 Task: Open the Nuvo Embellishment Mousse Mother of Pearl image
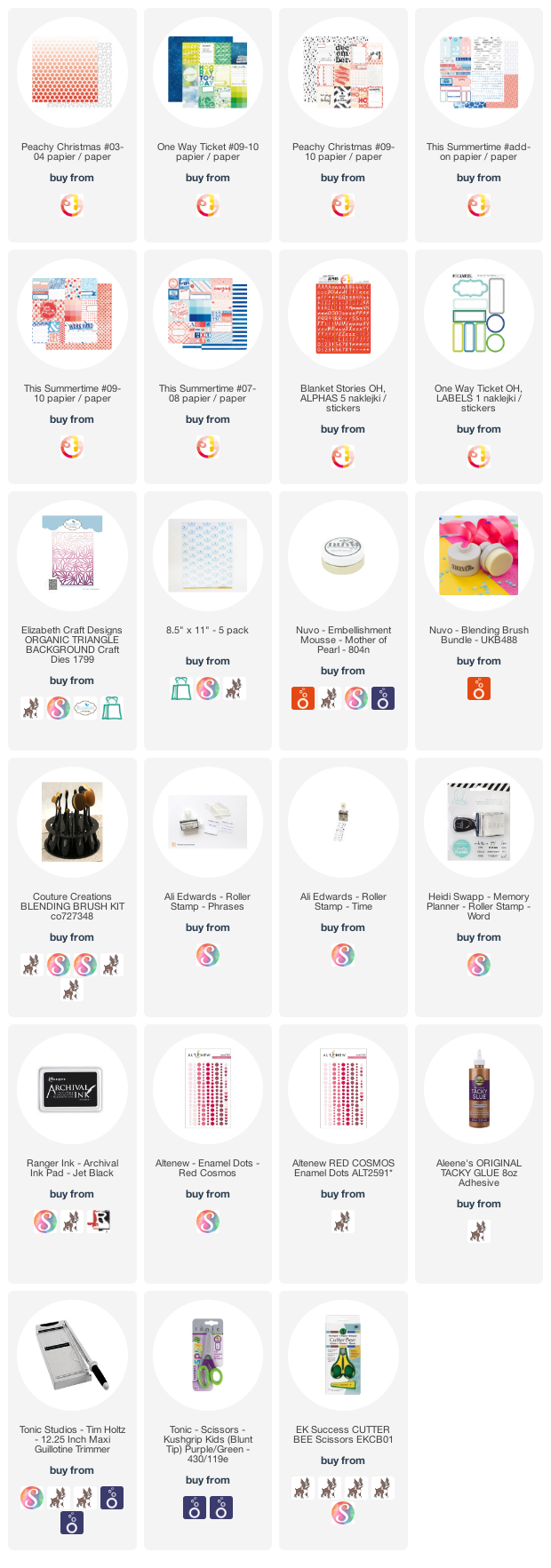pos(343,555)
